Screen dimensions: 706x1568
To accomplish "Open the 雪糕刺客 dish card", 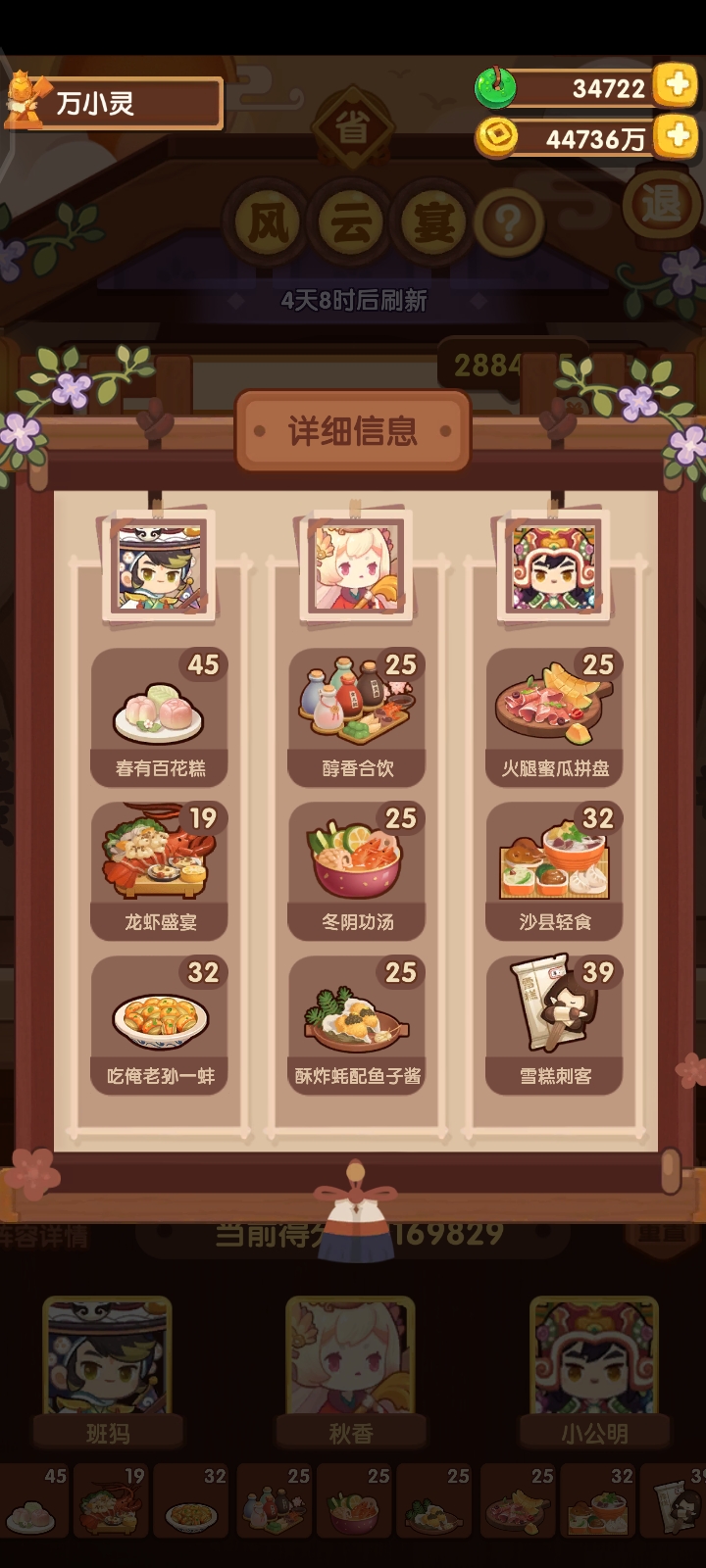I will pos(555,1024).
